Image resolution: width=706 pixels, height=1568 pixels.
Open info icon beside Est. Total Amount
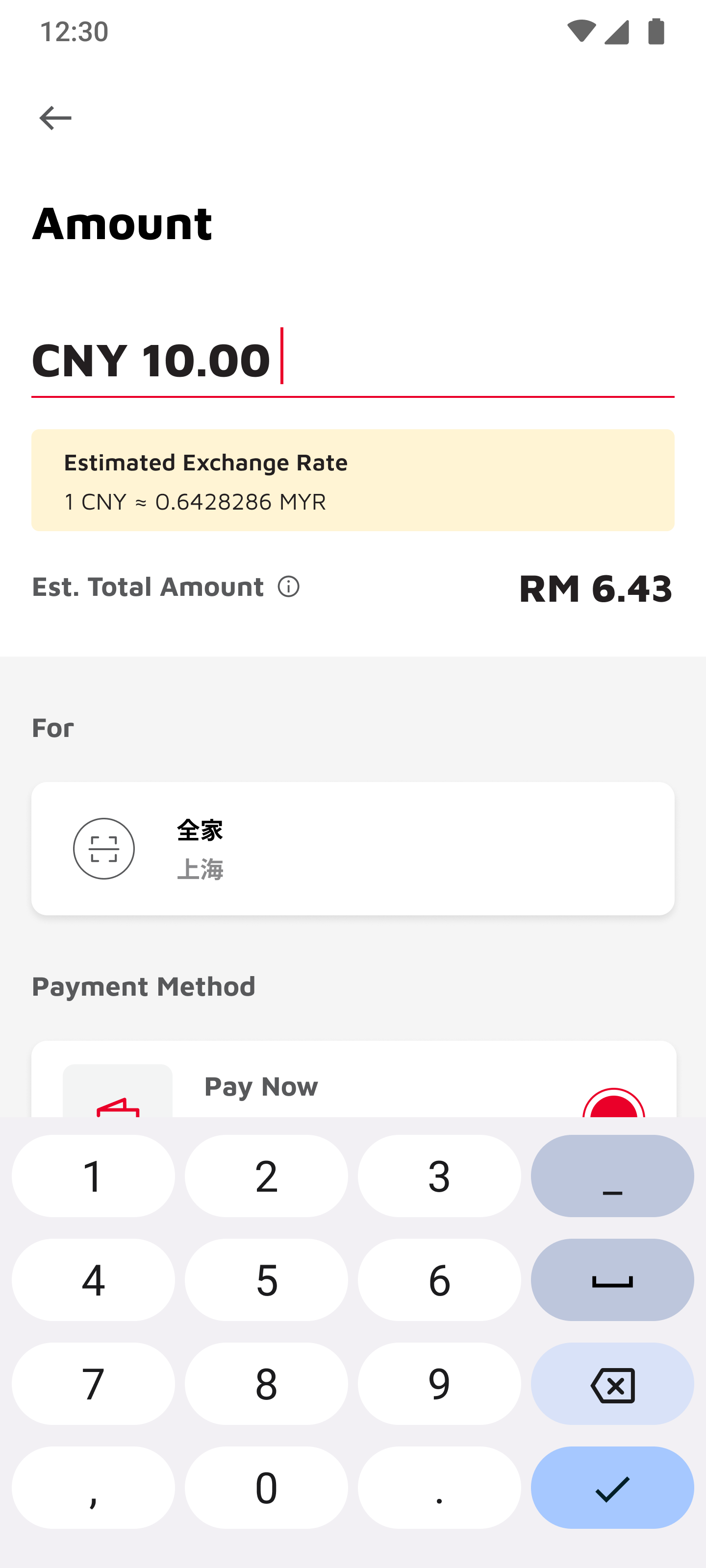[x=289, y=587]
